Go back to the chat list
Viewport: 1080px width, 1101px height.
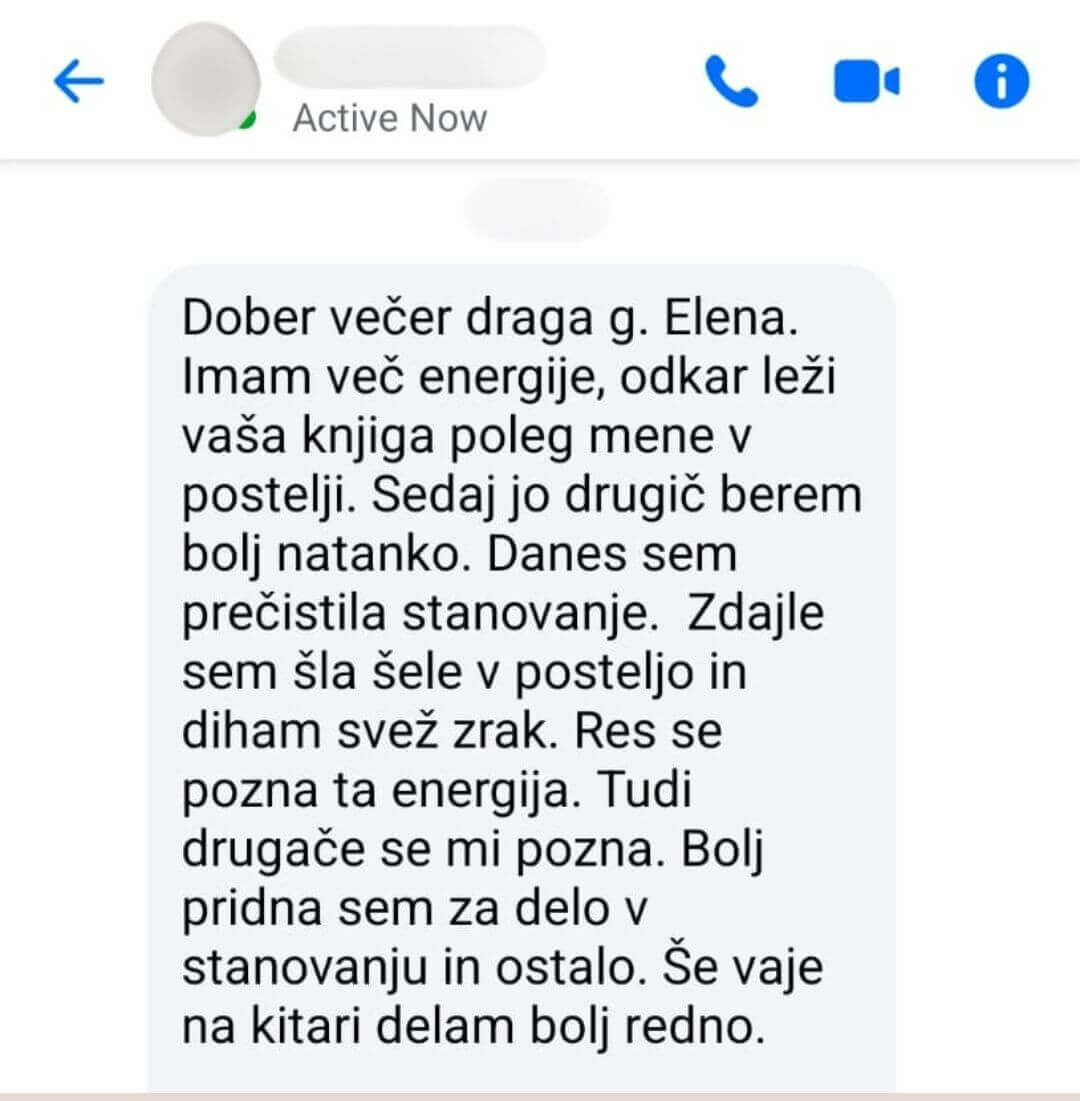coord(78,81)
